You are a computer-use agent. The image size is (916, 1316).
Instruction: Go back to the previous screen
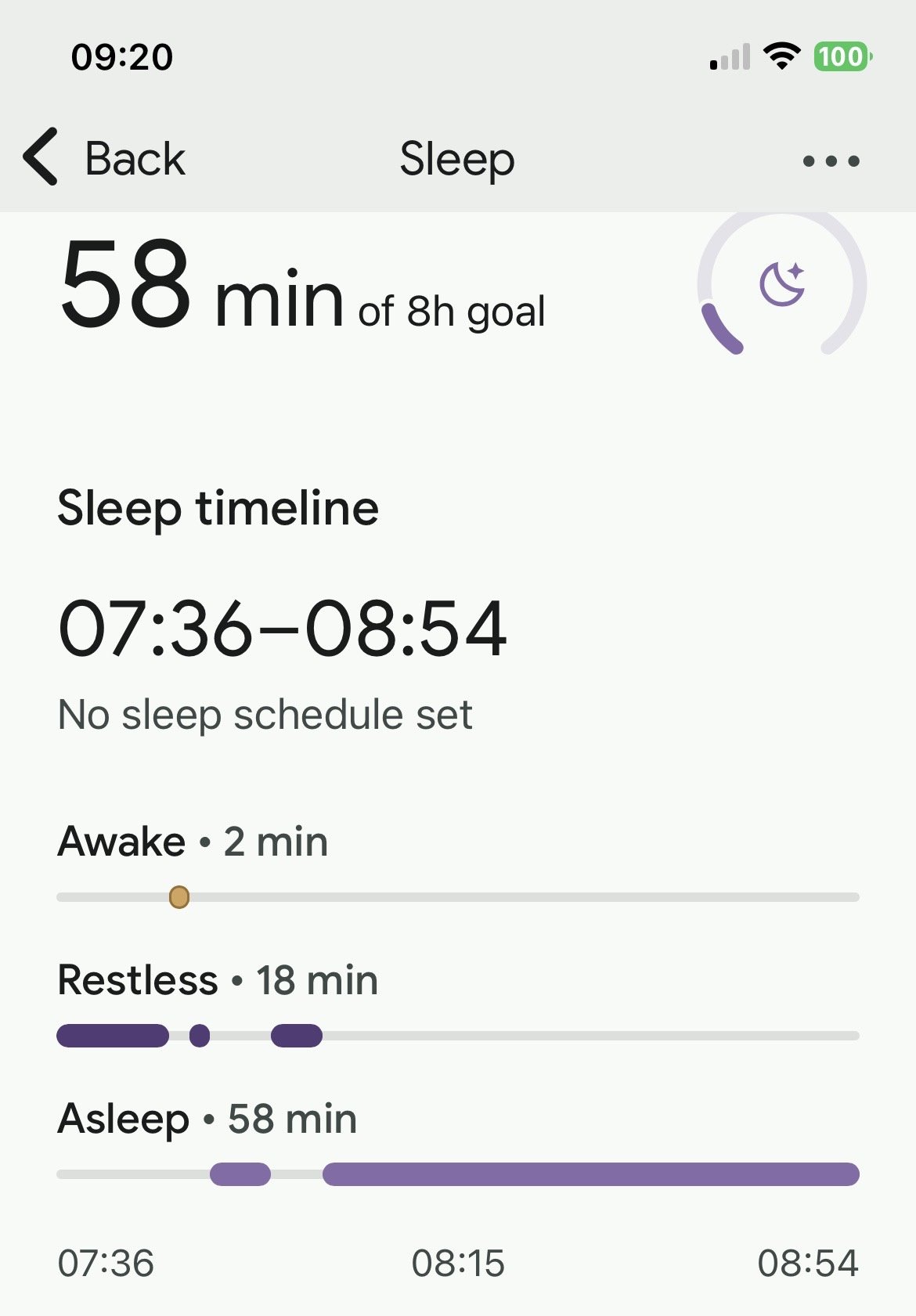click(104, 158)
